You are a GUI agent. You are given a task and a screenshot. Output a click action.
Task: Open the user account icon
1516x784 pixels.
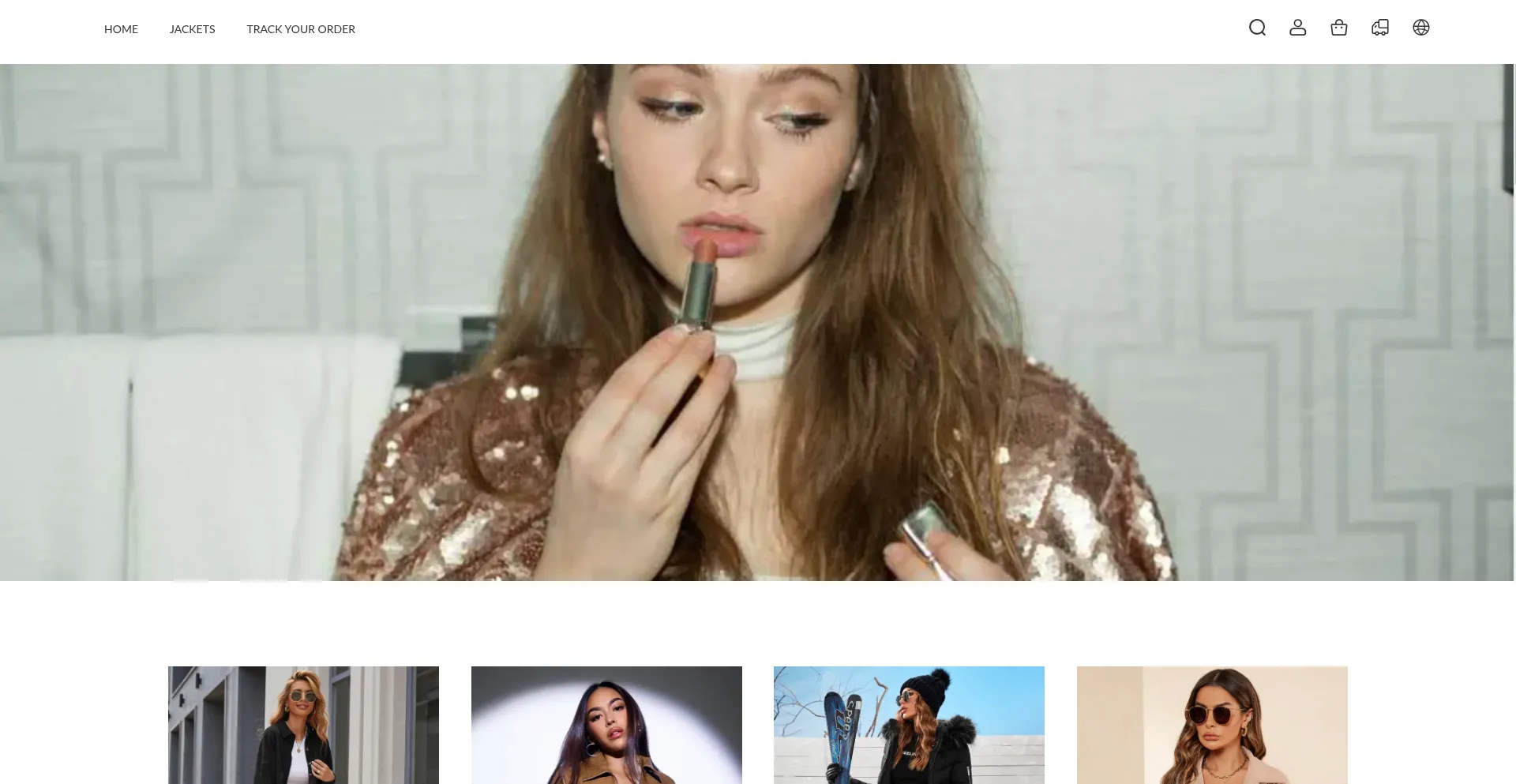1297,28
